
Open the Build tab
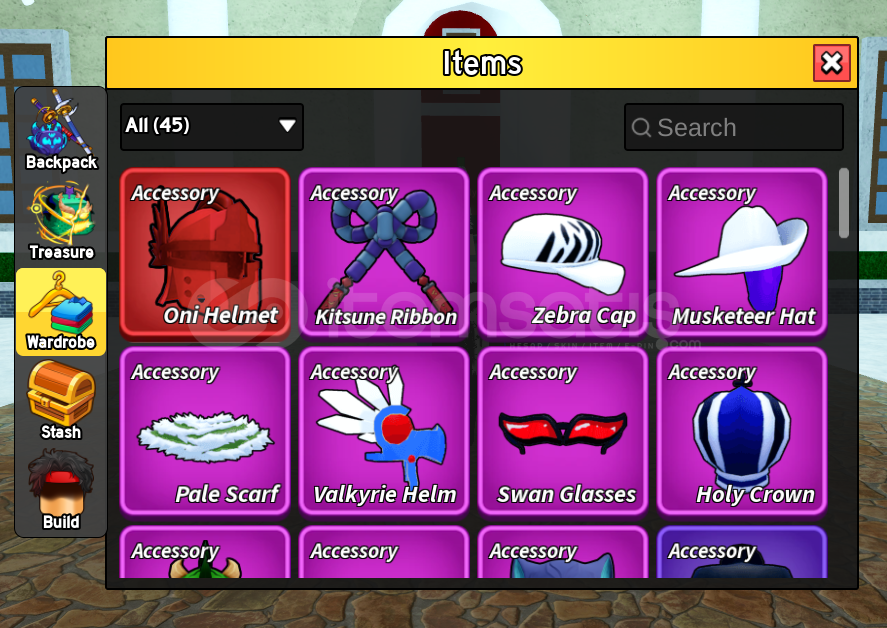tap(61, 491)
